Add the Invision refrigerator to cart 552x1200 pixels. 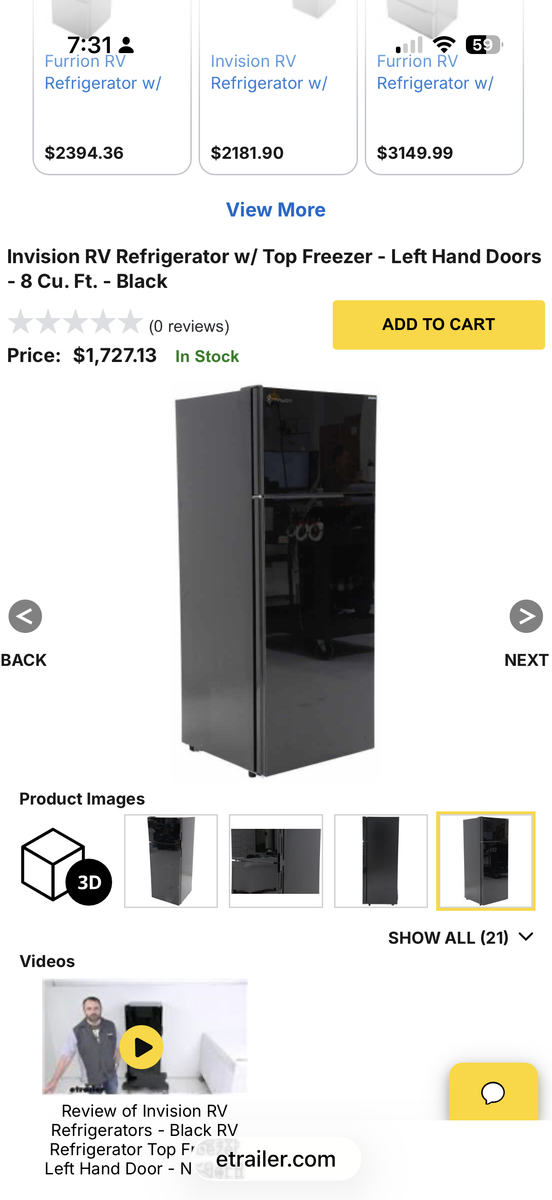point(438,324)
